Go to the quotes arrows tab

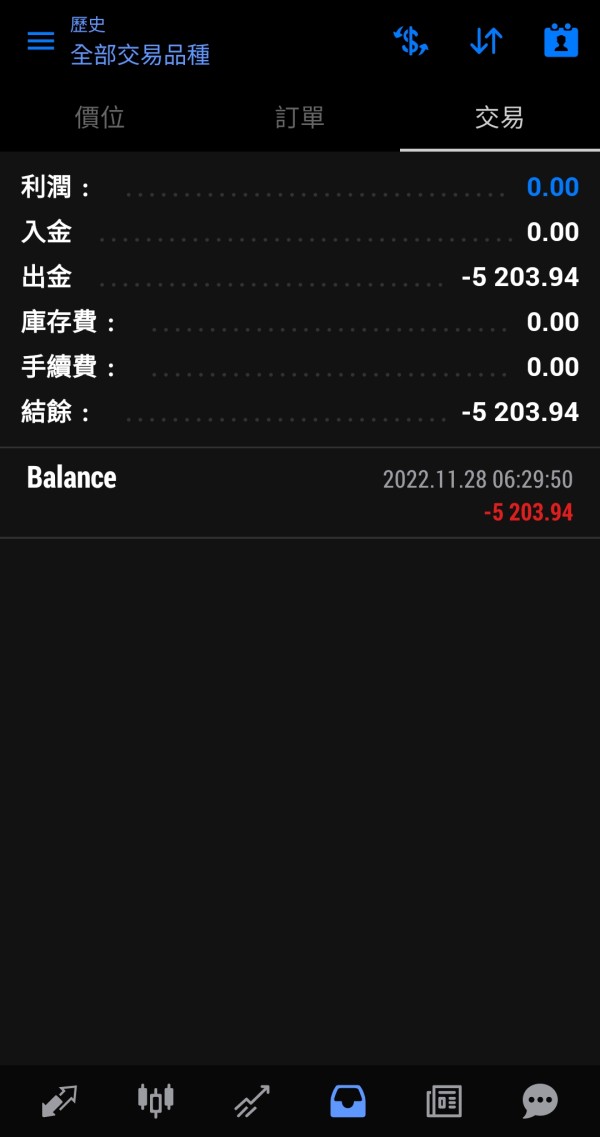coord(59,1101)
